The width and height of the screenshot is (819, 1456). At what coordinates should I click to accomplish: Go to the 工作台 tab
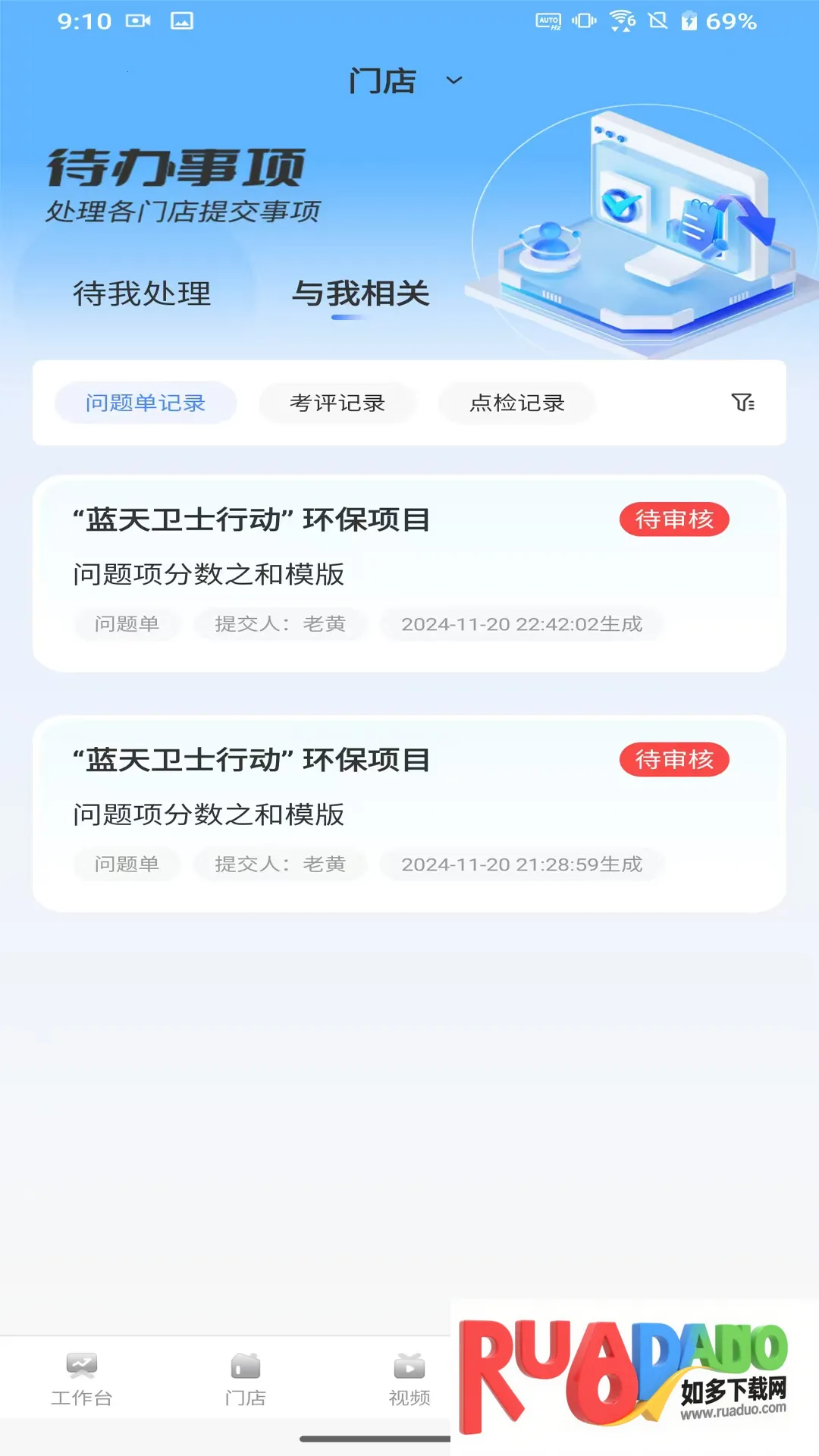[x=82, y=1379]
